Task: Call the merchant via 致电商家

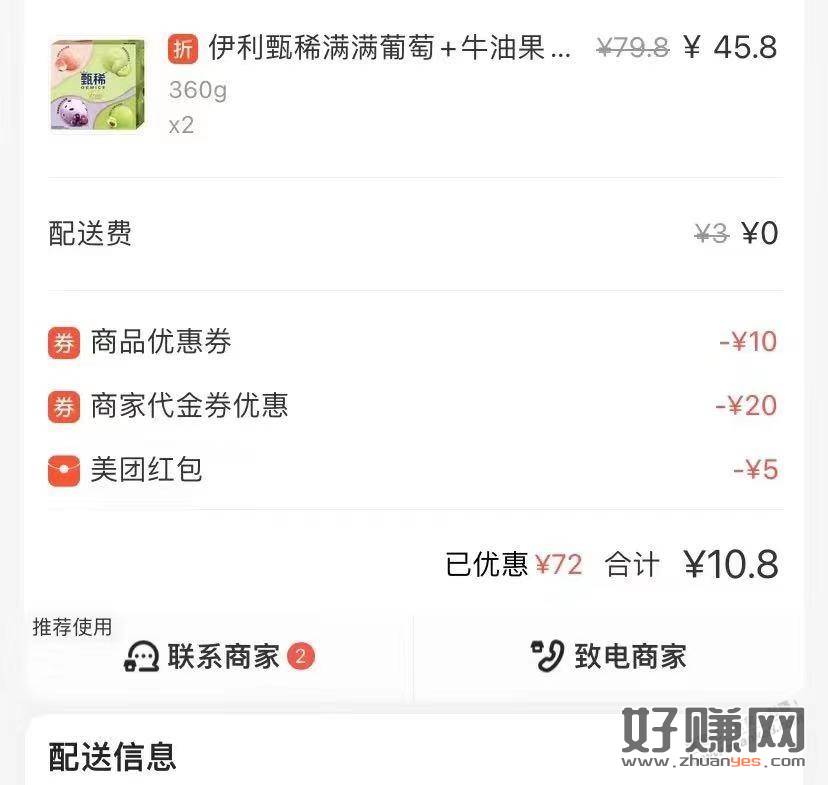Action: tap(609, 657)
